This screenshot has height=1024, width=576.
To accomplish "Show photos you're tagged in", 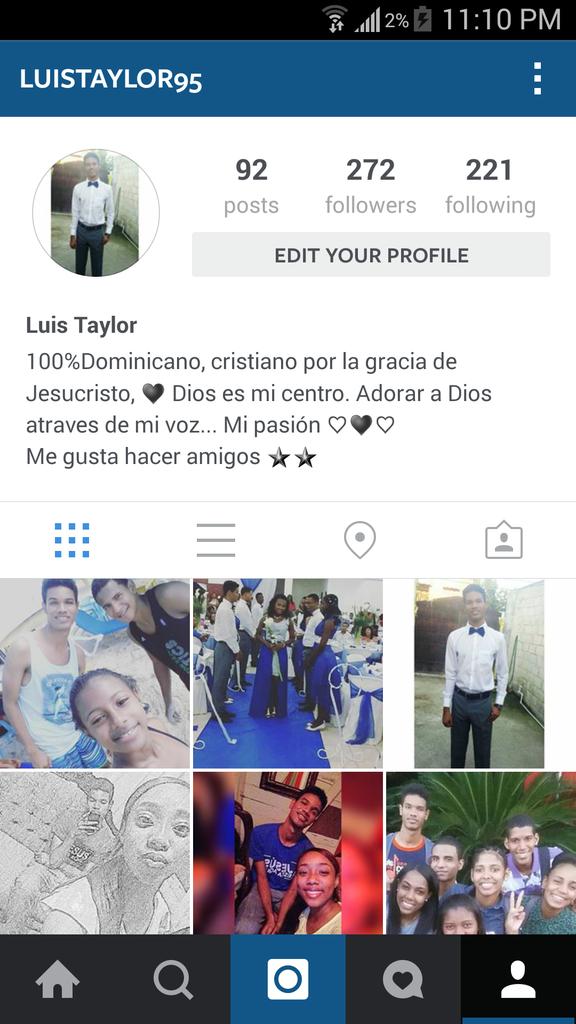I will tap(504, 541).
